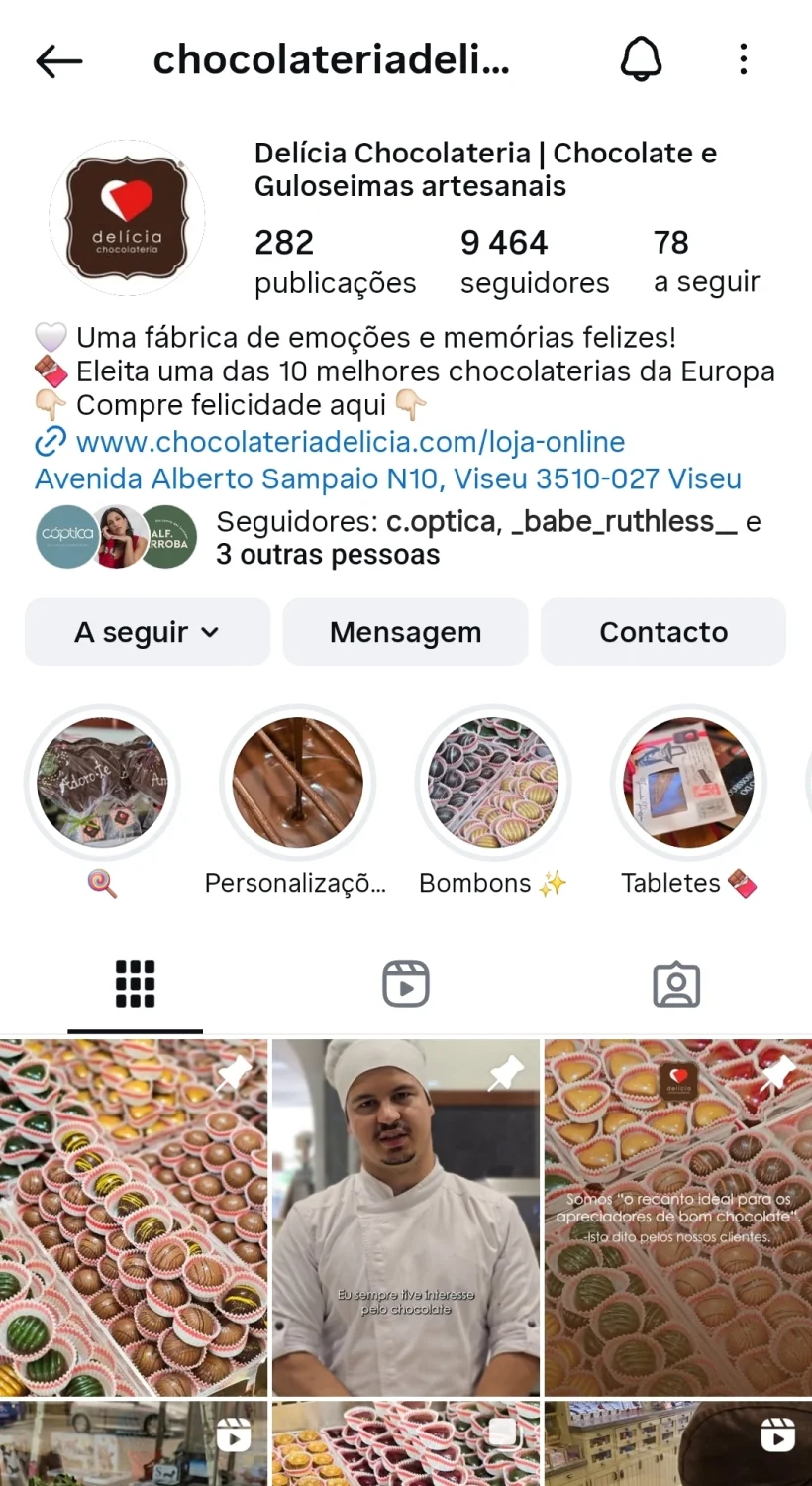Screen dimensions: 812x1486
Task: Open the lollipop story highlight
Action: pyautogui.click(x=102, y=783)
